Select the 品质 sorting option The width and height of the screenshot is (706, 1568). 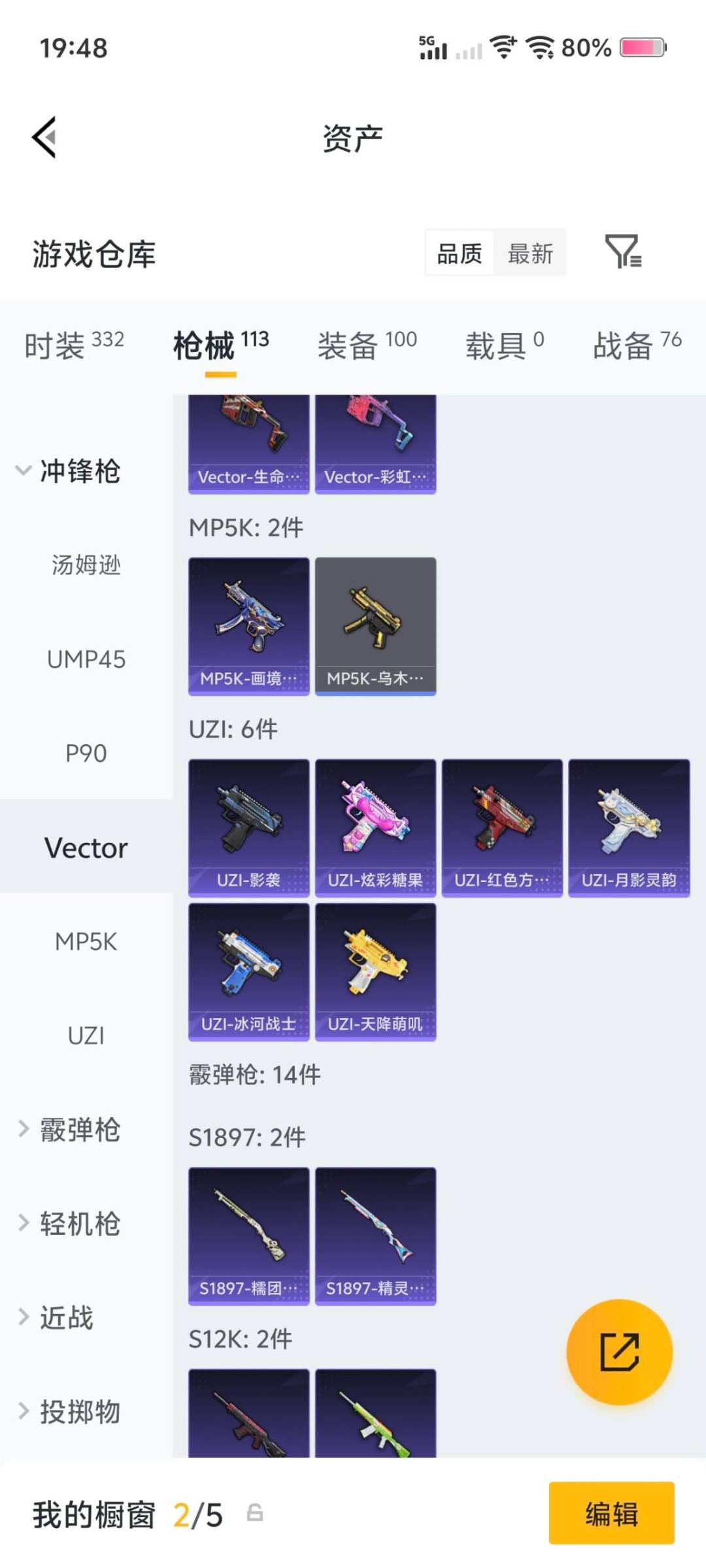(x=459, y=253)
